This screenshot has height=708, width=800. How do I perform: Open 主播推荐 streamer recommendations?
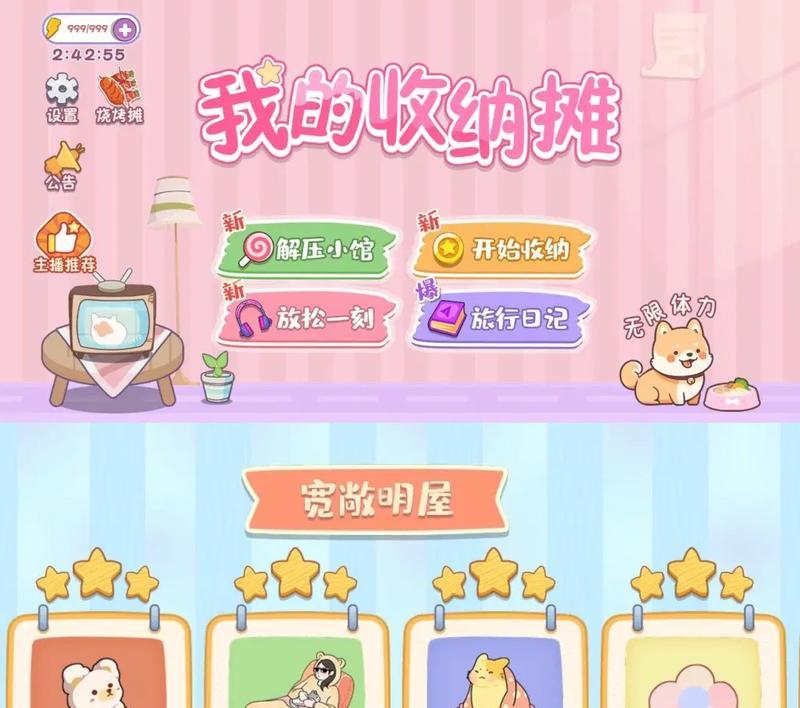pyautogui.click(x=64, y=243)
